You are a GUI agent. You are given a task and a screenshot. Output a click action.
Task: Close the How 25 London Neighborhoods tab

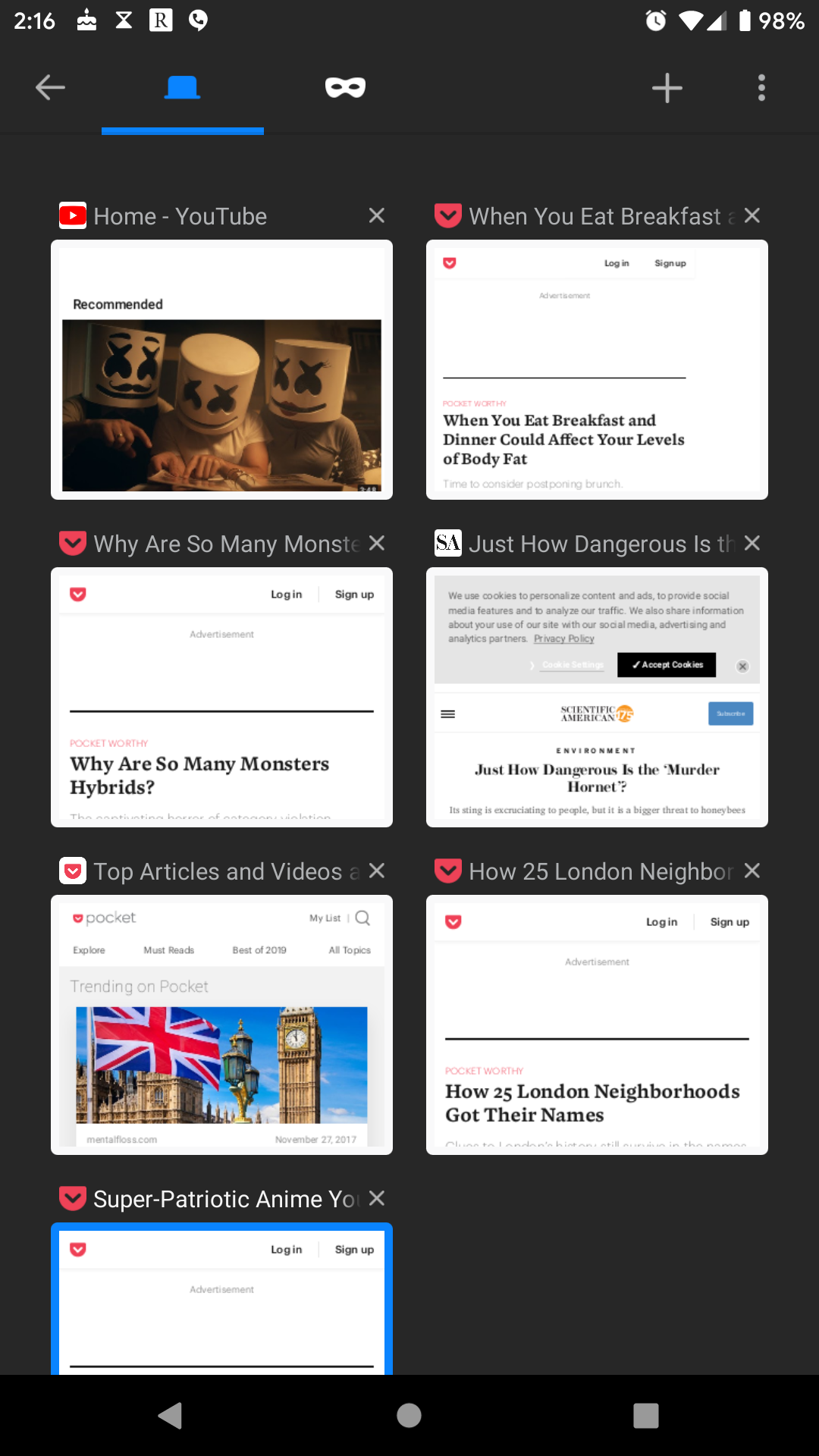pos(752,871)
